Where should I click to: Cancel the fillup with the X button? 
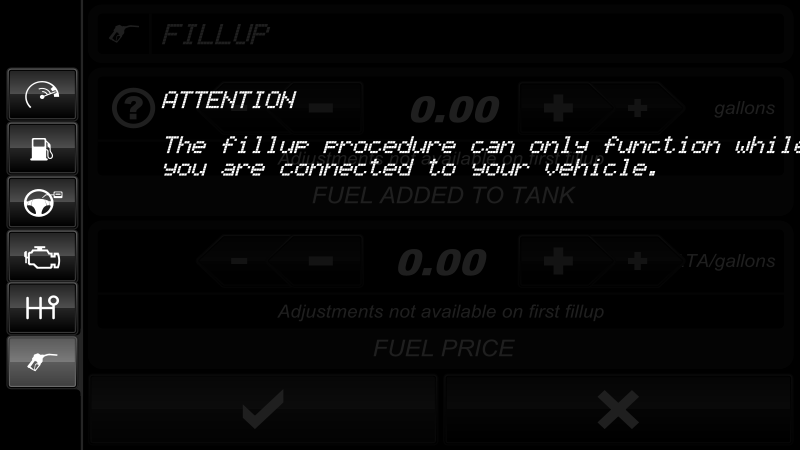[617, 409]
